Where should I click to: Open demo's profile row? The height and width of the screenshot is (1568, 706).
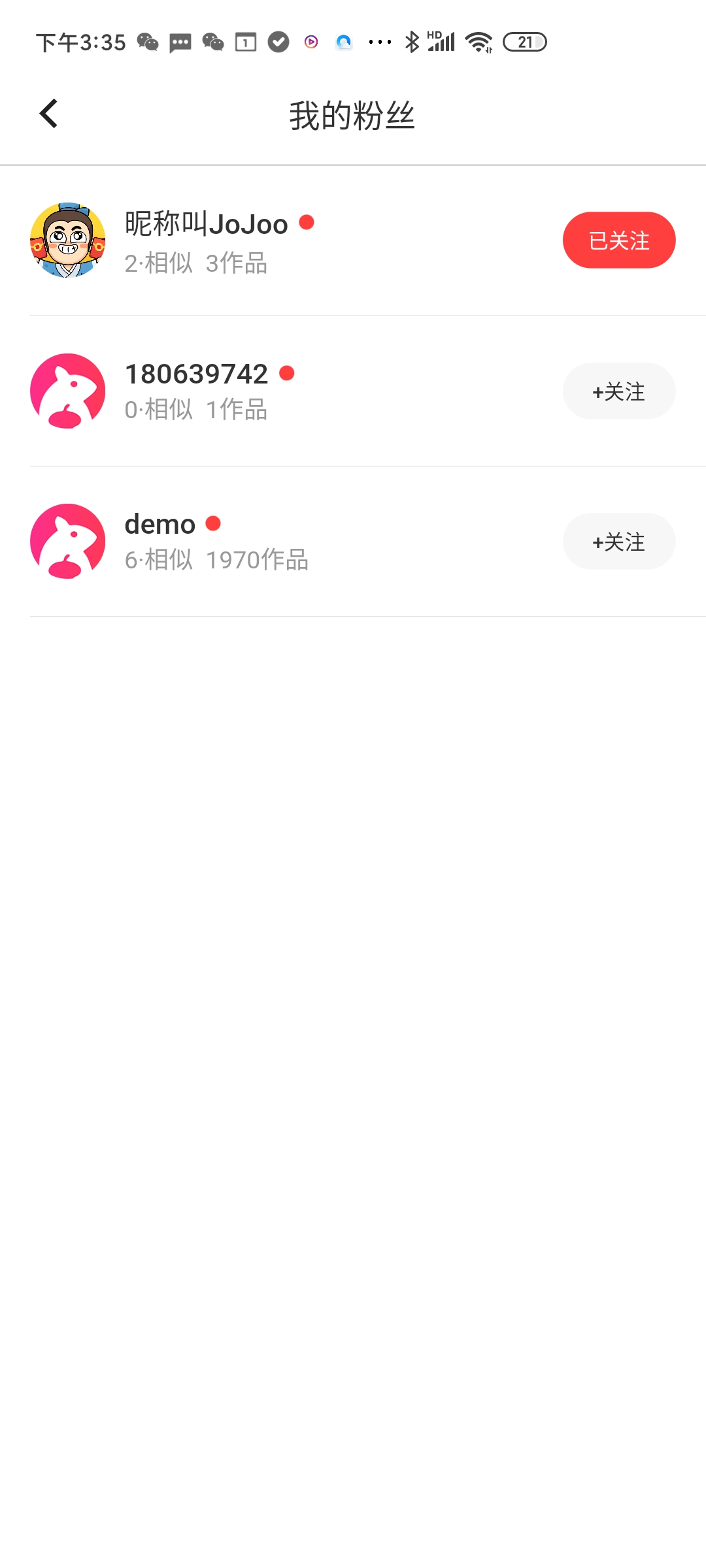(x=353, y=541)
